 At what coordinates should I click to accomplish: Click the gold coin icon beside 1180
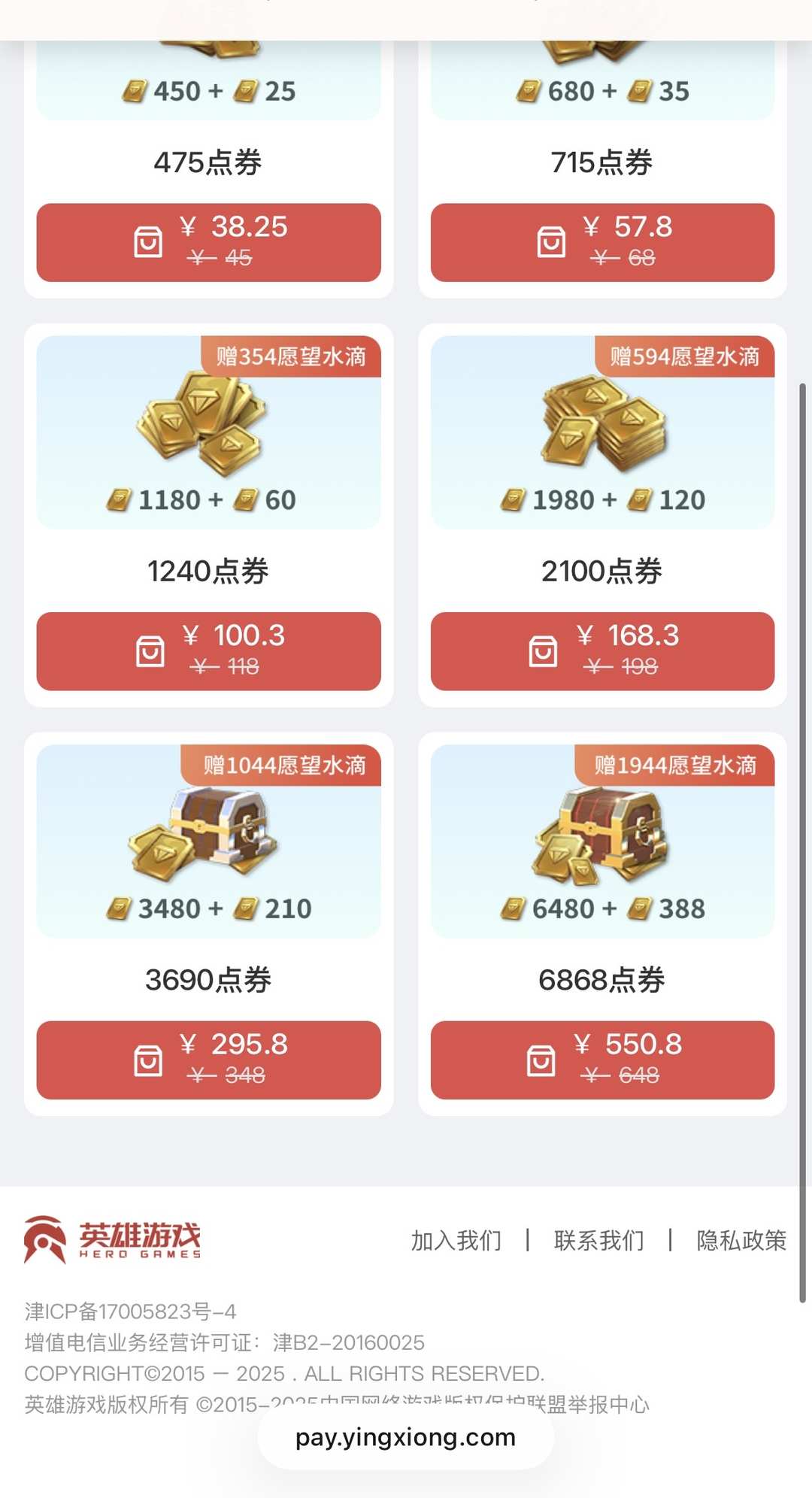pyautogui.click(x=118, y=499)
